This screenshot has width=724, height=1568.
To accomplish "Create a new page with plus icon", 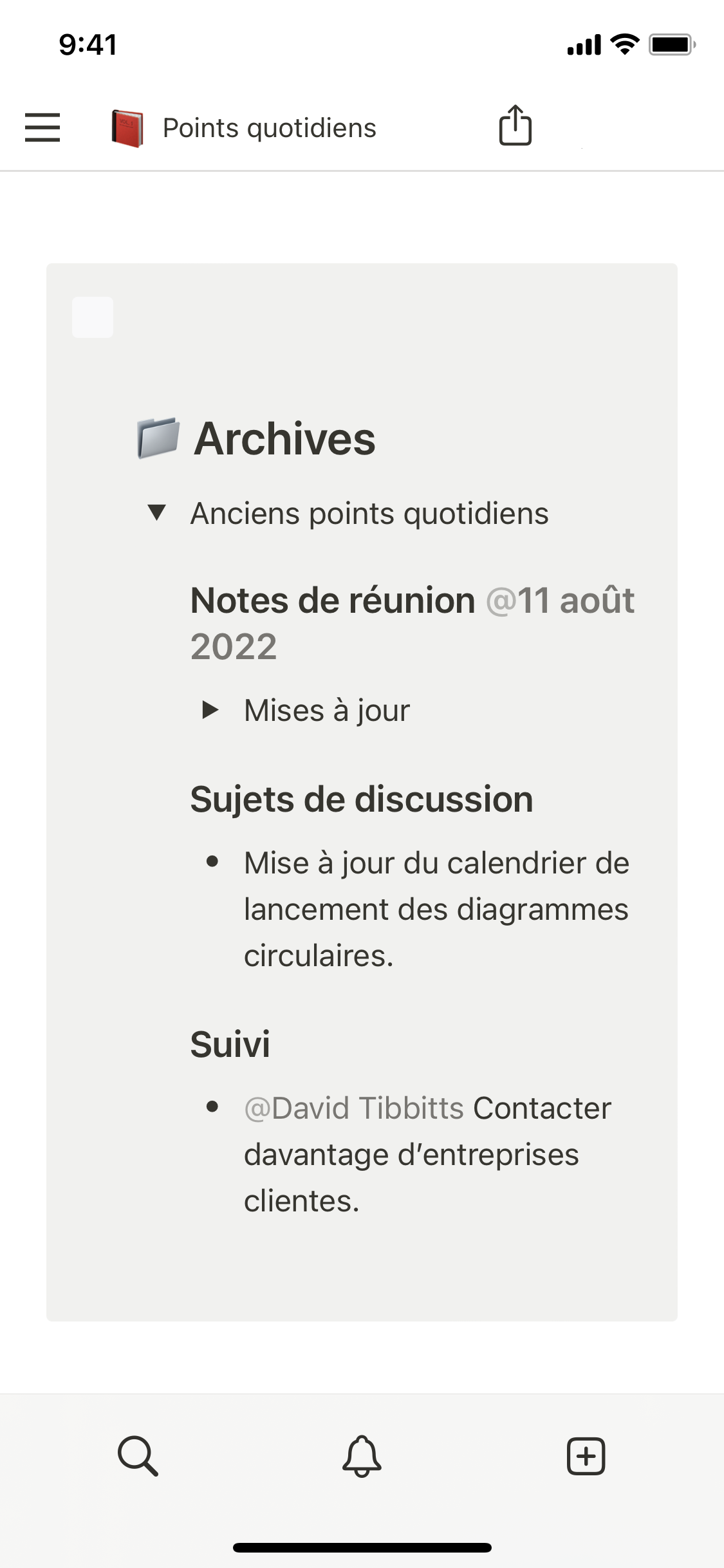I will point(586,1455).
